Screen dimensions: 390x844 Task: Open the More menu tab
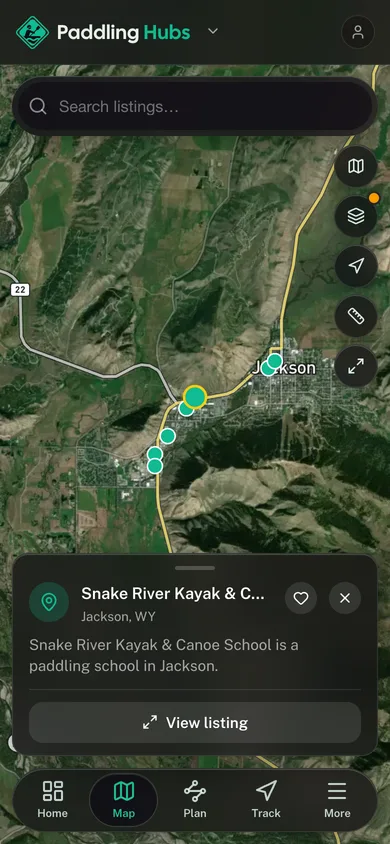337,799
